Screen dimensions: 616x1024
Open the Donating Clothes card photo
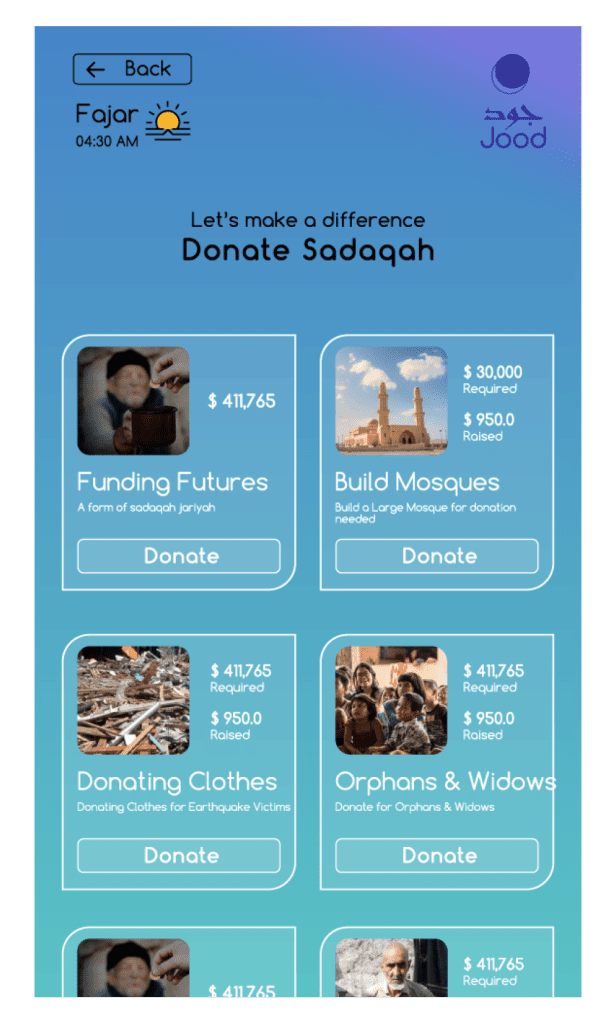click(x=133, y=700)
